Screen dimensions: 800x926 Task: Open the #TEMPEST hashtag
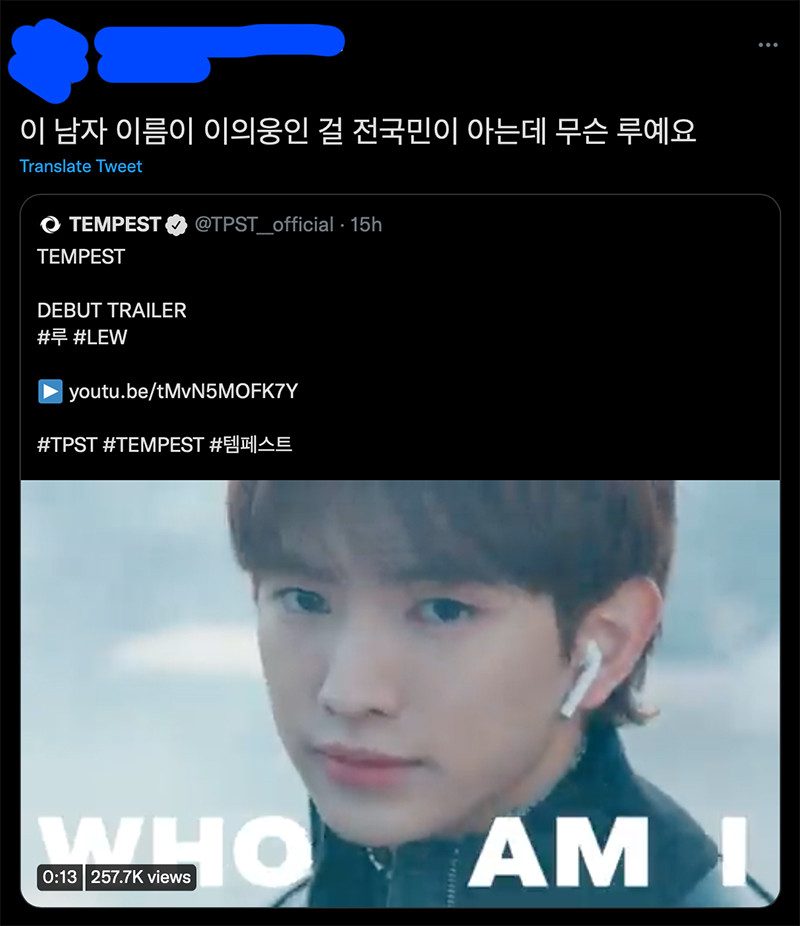click(x=153, y=445)
